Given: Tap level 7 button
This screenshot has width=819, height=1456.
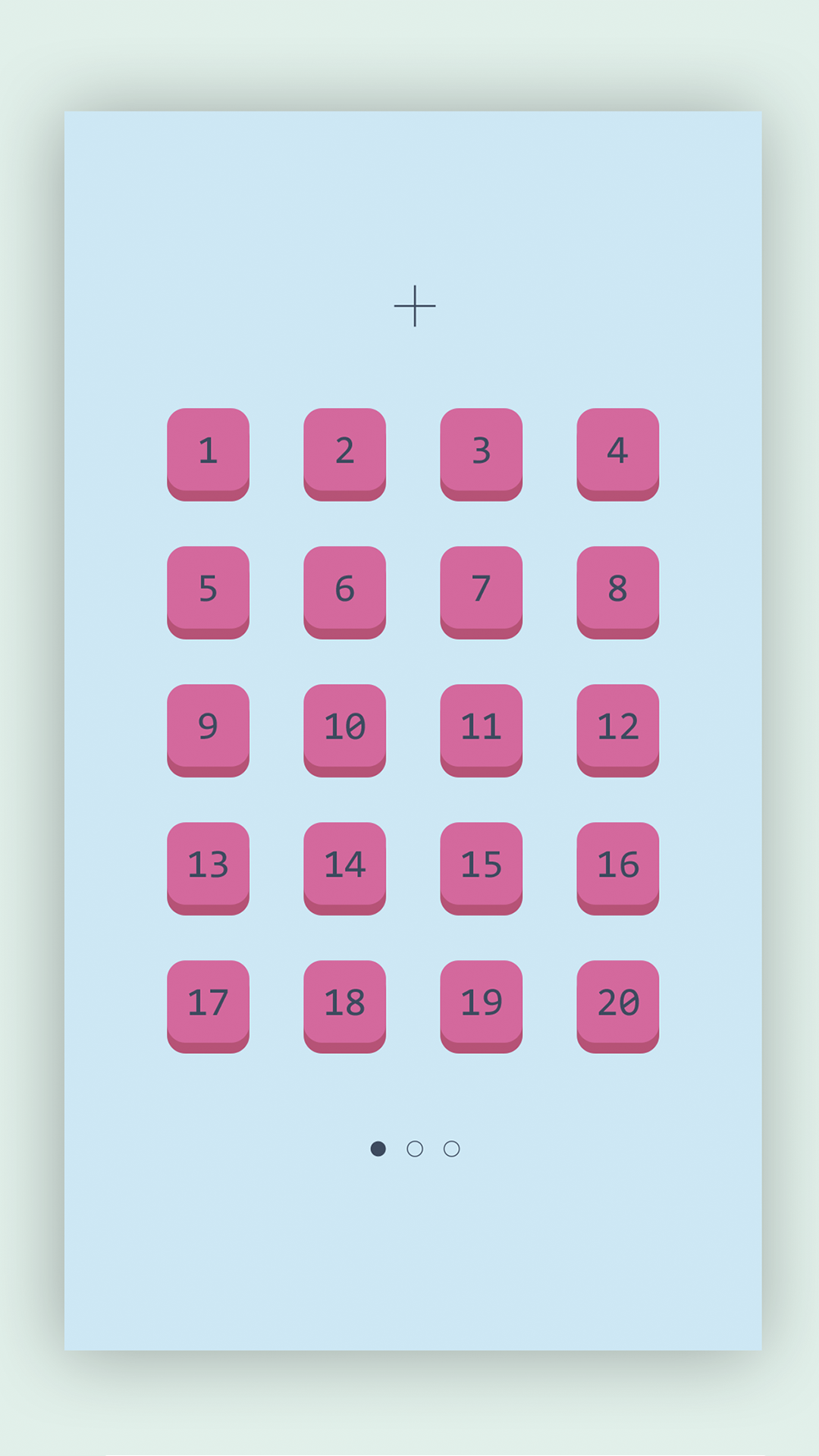Looking at the screenshot, I should (481, 592).
